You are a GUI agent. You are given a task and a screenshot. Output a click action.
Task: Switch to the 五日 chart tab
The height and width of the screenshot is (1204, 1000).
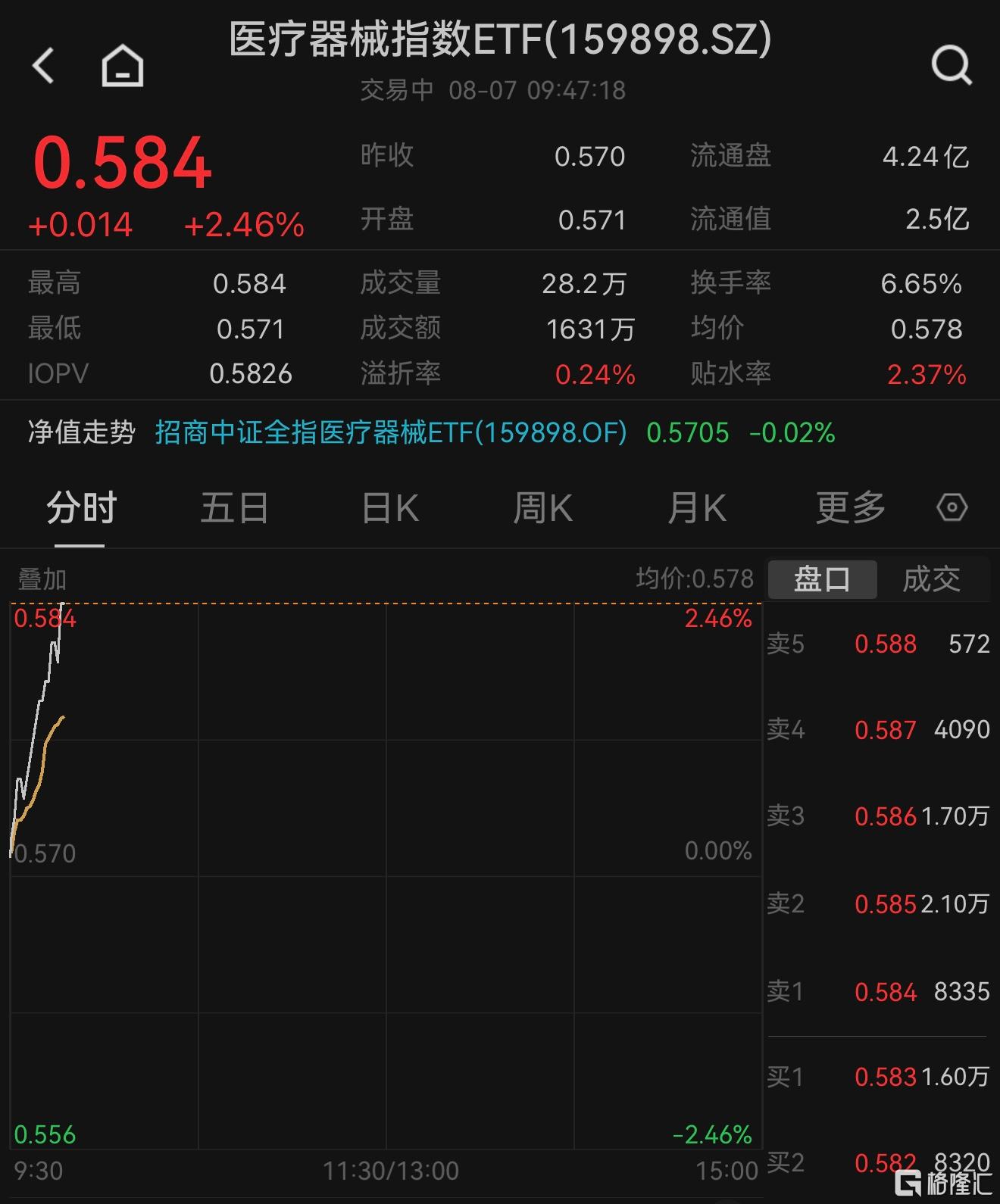(x=234, y=507)
